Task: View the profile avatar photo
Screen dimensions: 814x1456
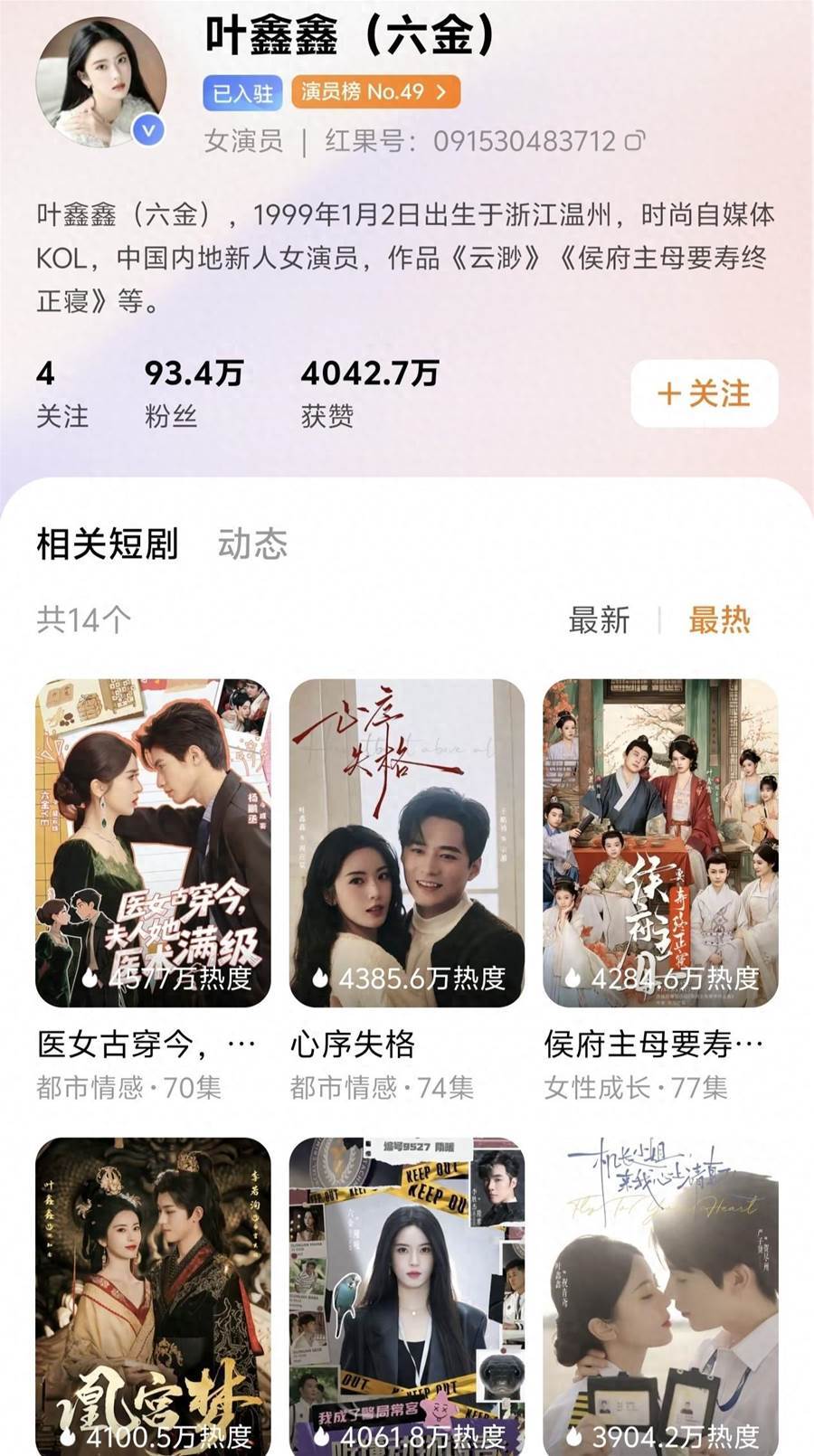Action: click(100, 81)
